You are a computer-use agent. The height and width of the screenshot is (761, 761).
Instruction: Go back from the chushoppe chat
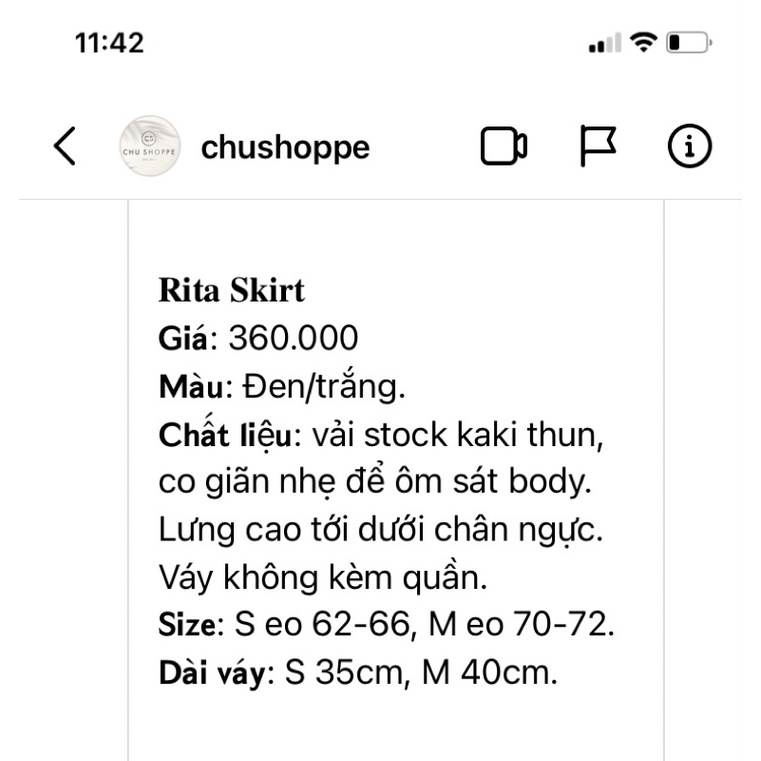point(64,147)
